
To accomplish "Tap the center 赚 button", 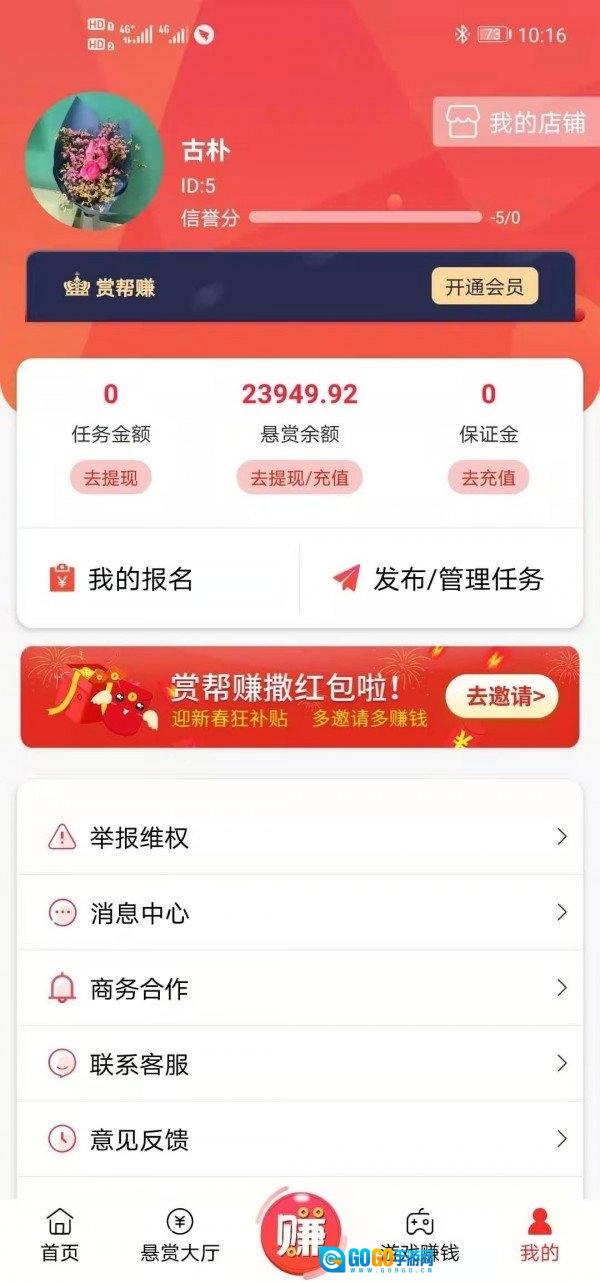I will 300,1231.
